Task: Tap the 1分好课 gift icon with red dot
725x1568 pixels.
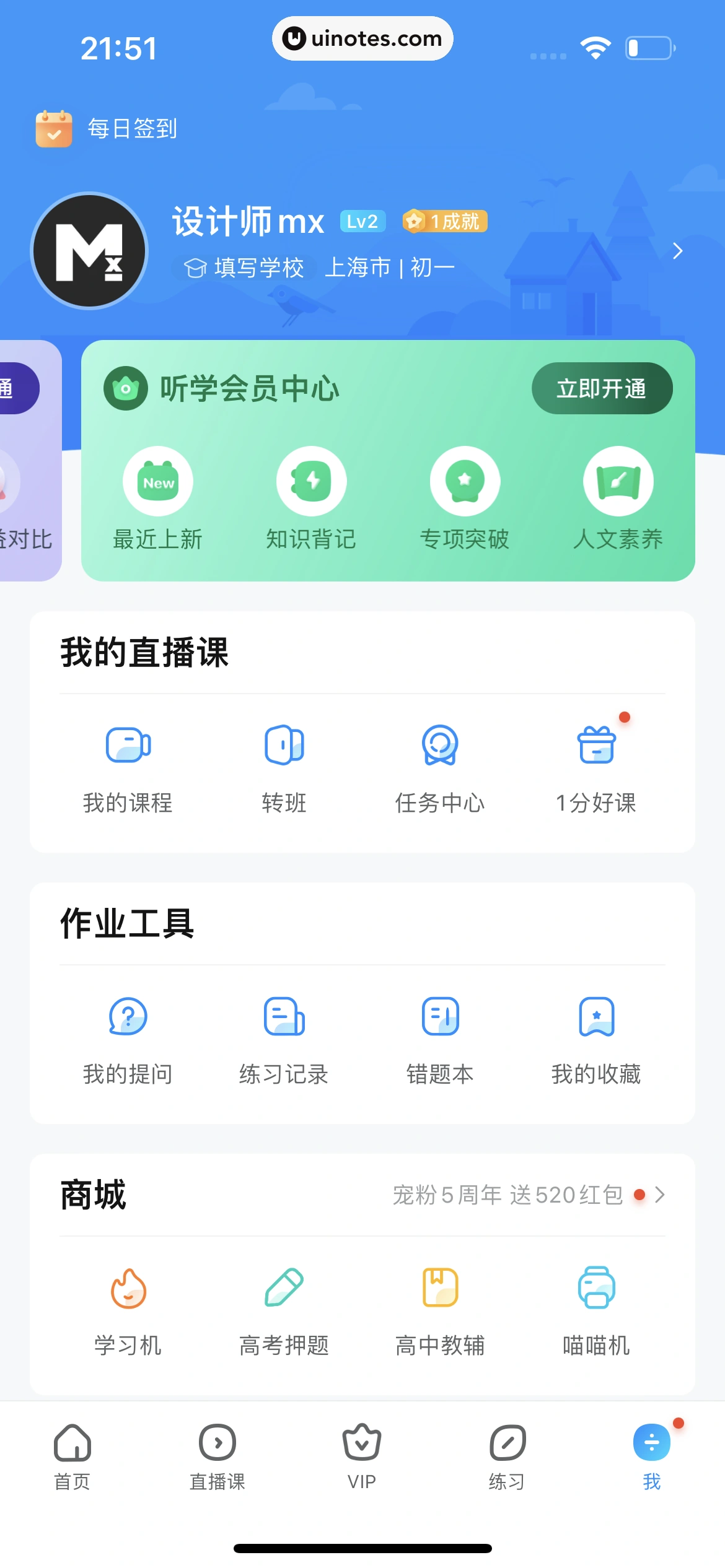Action: [x=596, y=746]
